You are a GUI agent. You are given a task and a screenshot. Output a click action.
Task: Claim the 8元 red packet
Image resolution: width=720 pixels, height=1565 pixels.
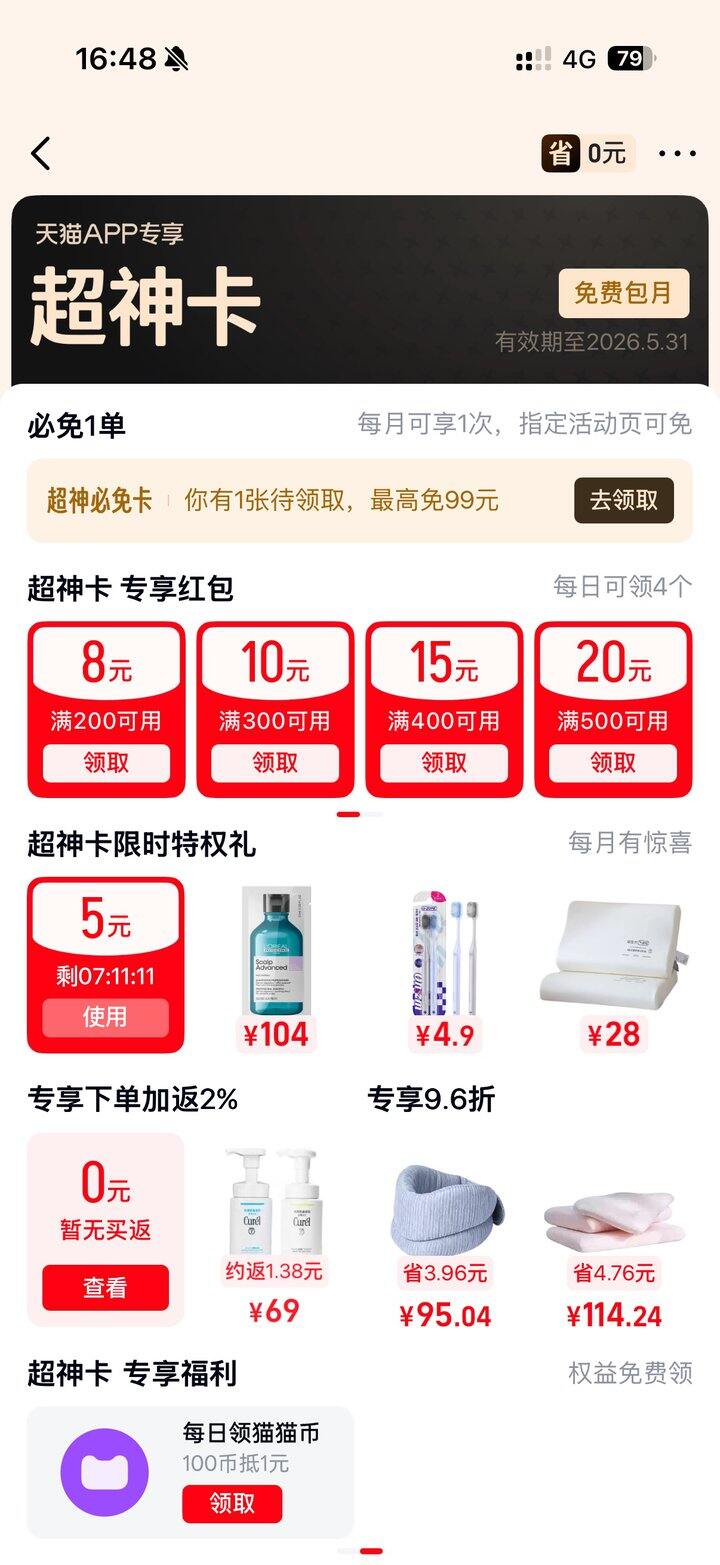tap(106, 763)
